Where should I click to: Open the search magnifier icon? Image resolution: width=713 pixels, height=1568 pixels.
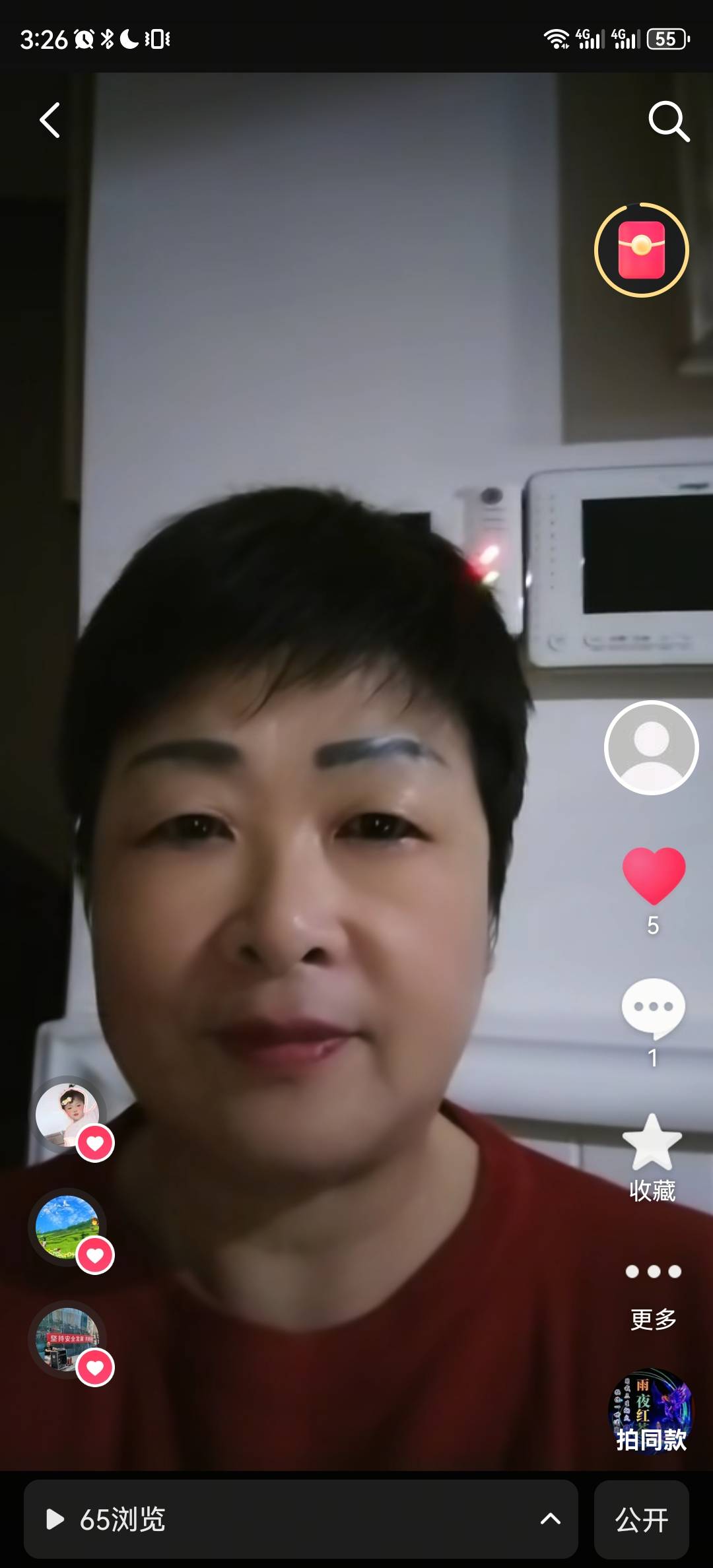click(x=668, y=121)
